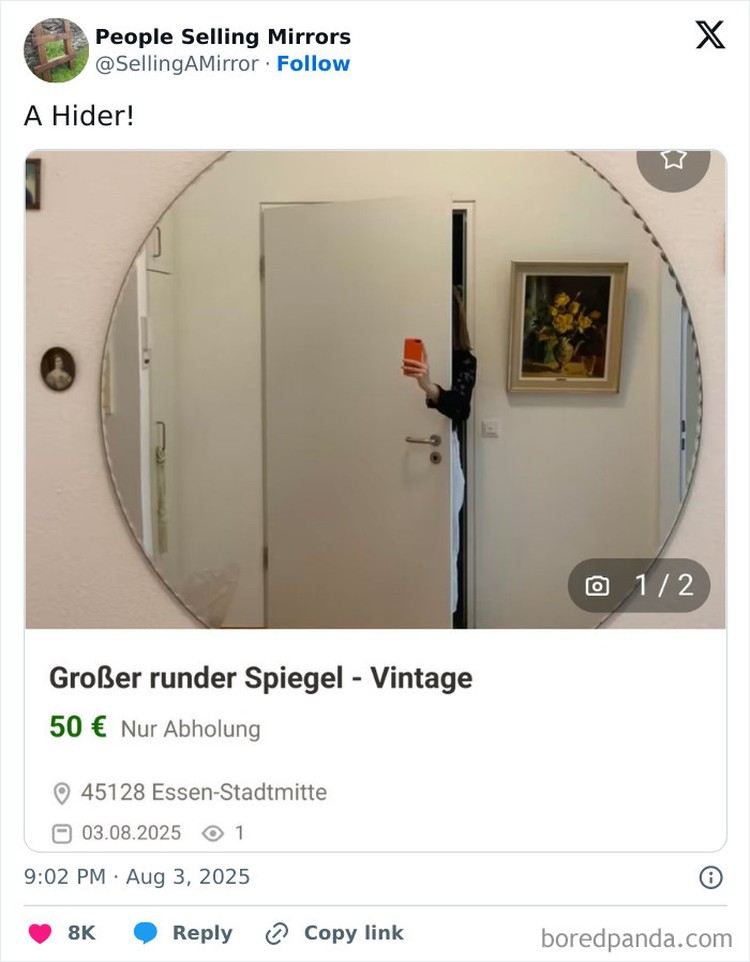This screenshot has width=750, height=962.
Task: Copy link to this post
Action: (335, 933)
